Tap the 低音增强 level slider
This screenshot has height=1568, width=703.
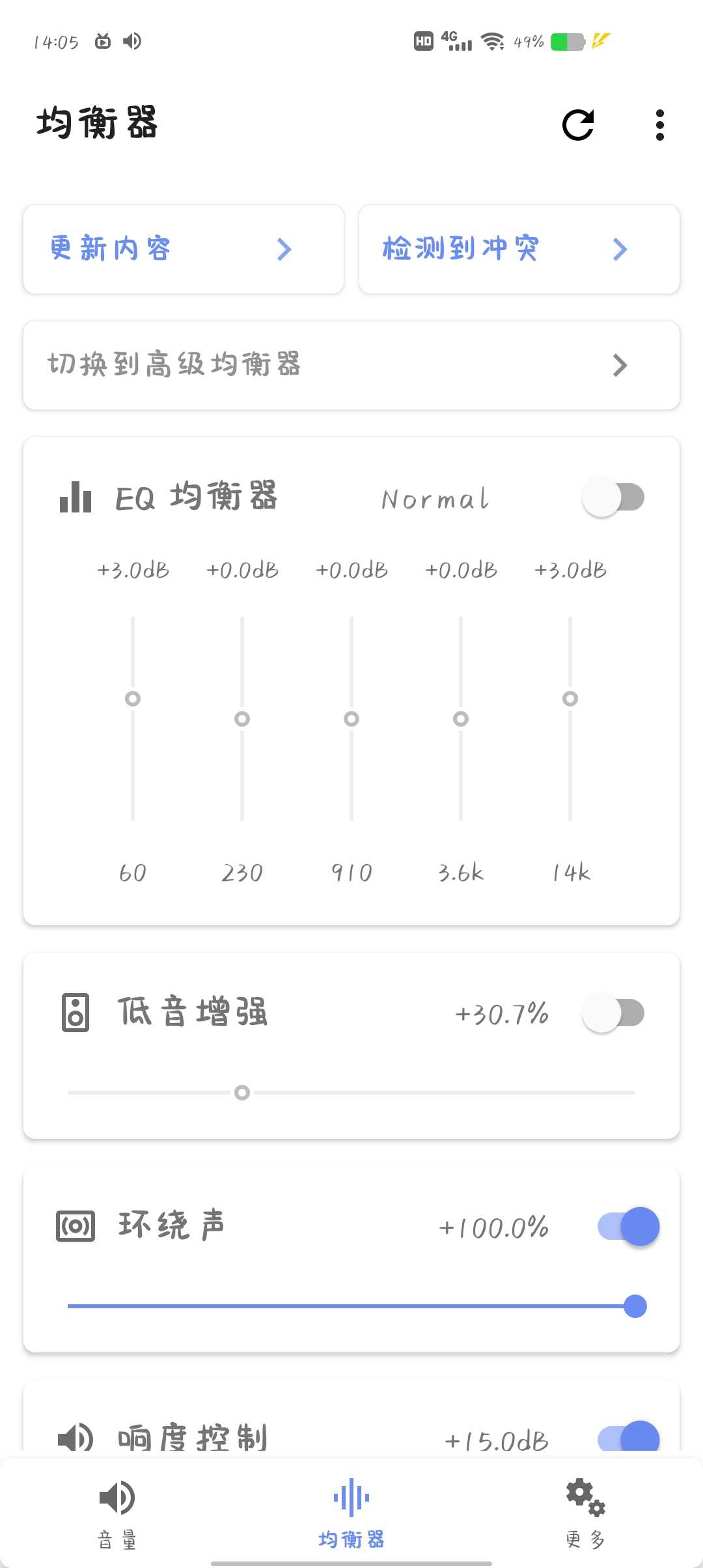(x=351, y=1093)
